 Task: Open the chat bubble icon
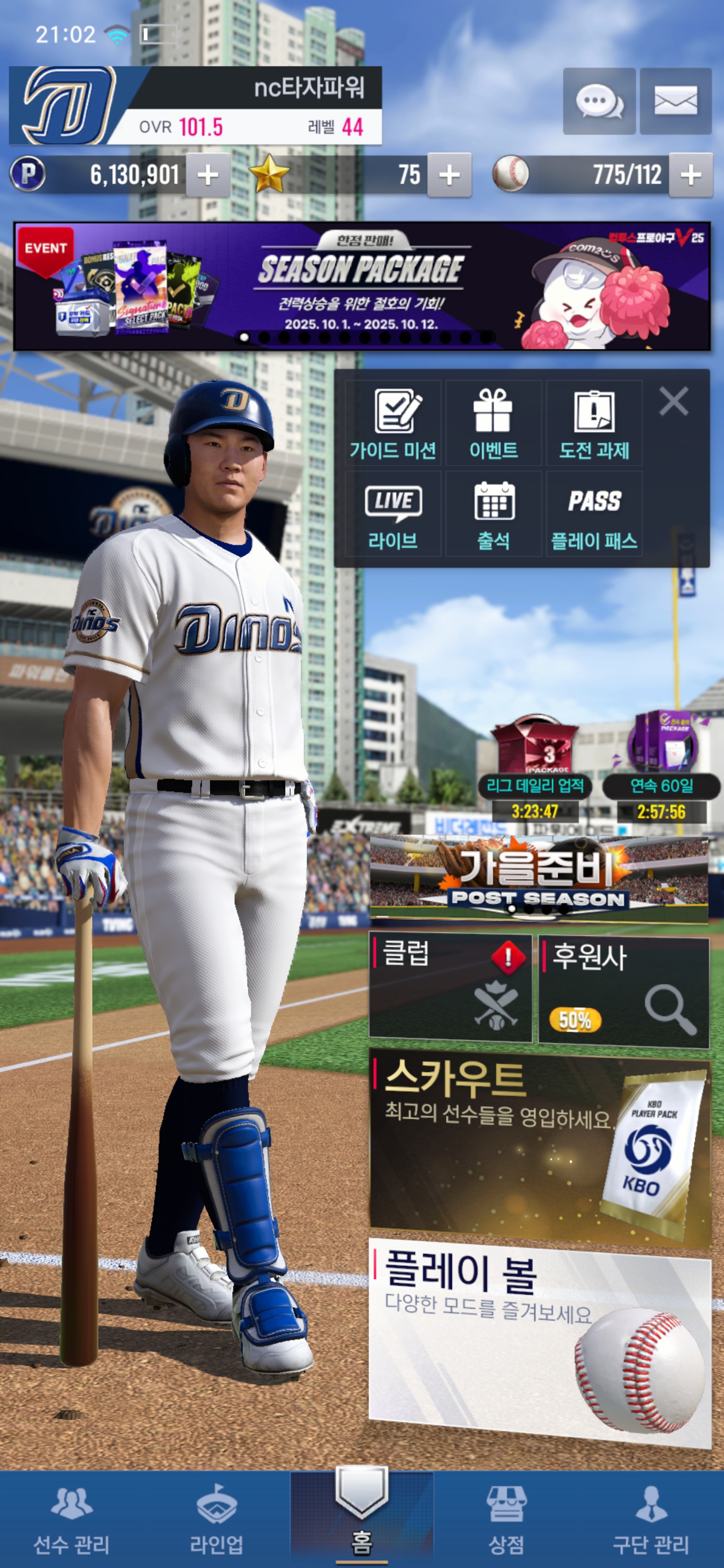(599, 101)
